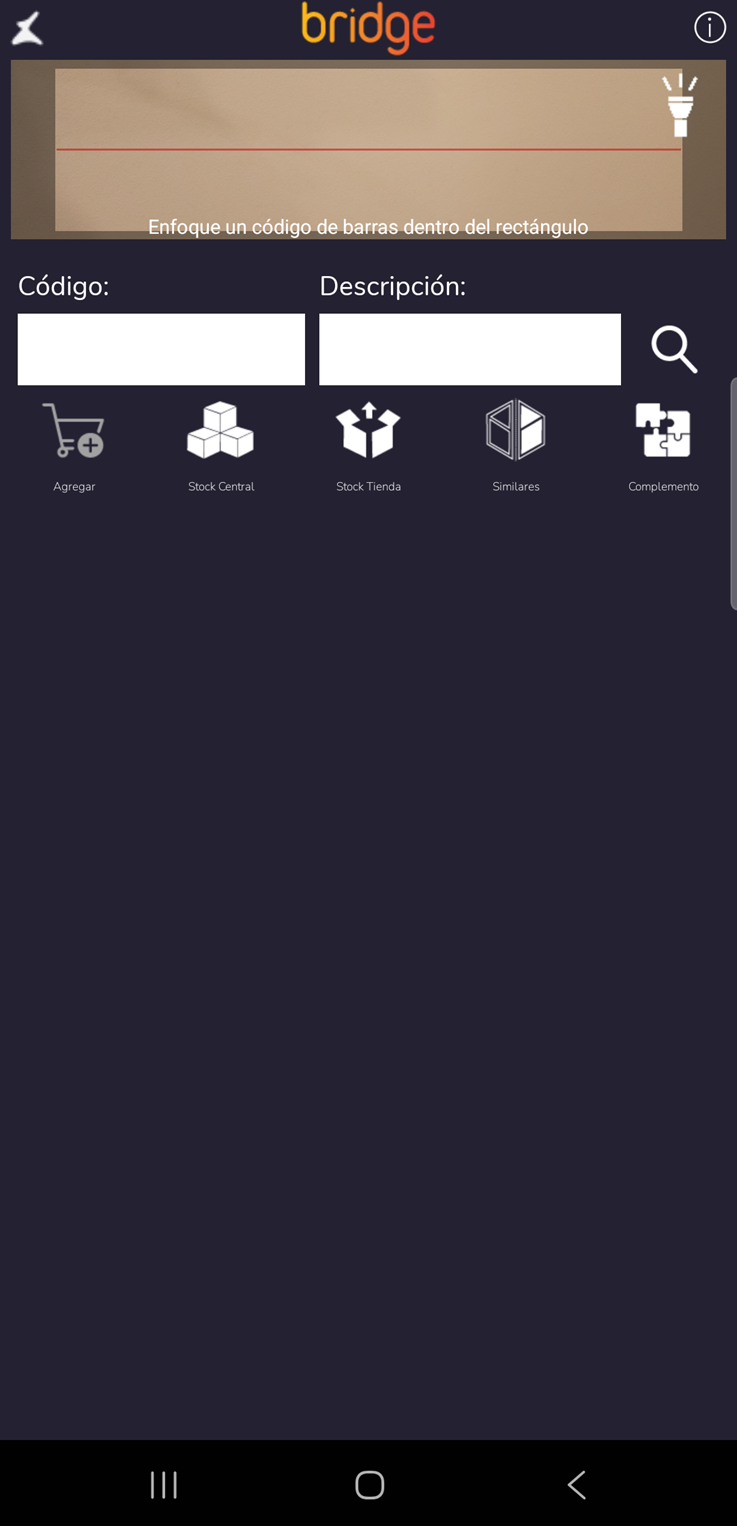
Task: Toggle the flashlight for the barcode scanner
Action: point(680,105)
